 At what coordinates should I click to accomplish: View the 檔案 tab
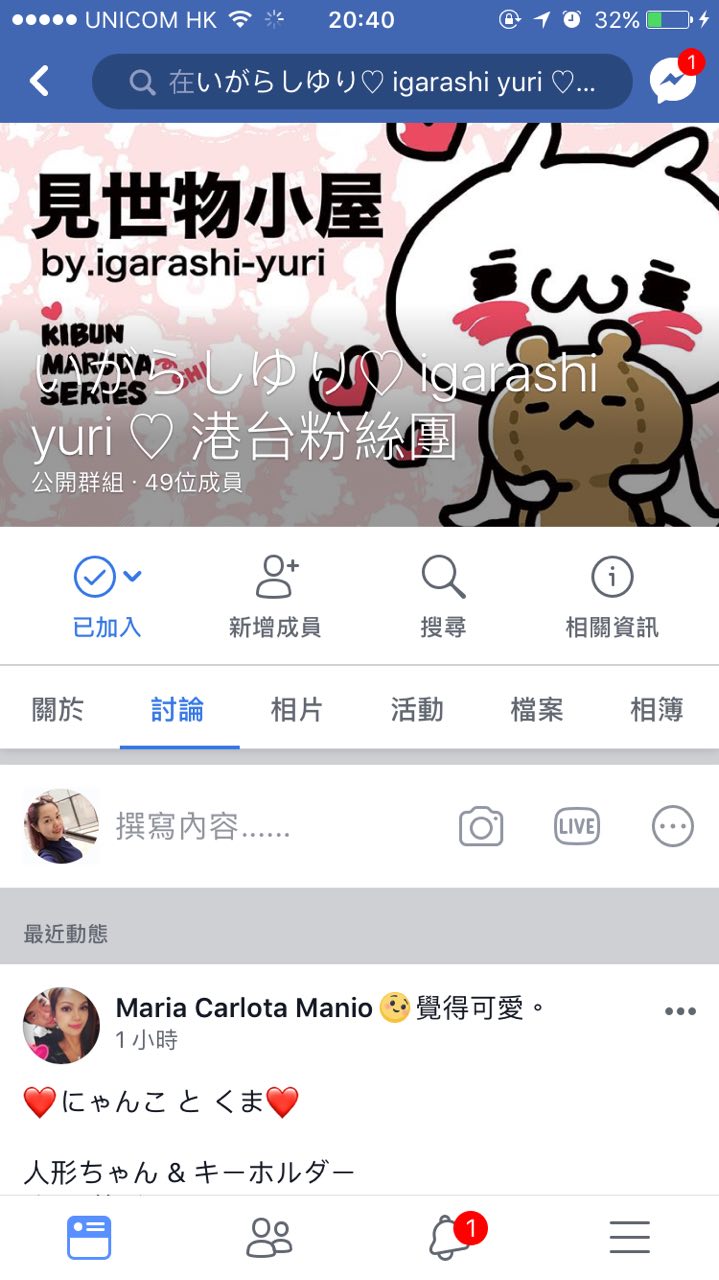(x=537, y=710)
